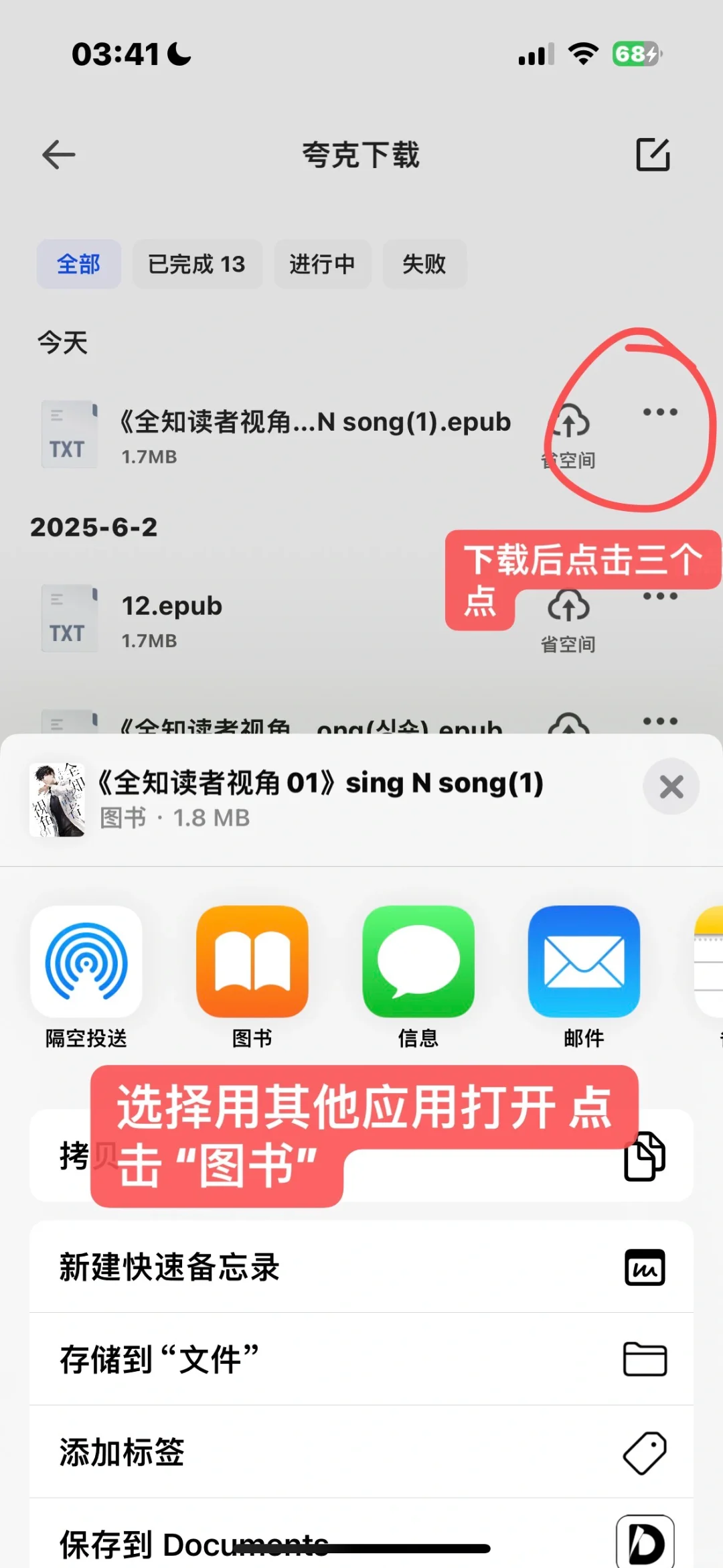The height and width of the screenshot is (1568, 723).
Task: Open the three dots for N song(1).epub
Action: coord(660,412)
